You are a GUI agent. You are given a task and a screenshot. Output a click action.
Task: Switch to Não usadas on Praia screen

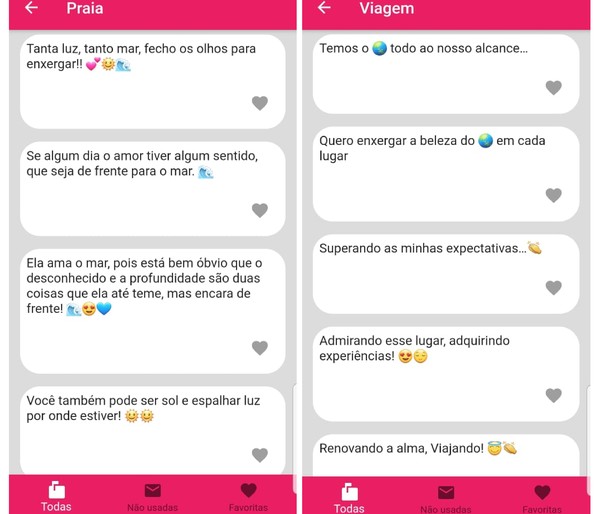[152, 496]
